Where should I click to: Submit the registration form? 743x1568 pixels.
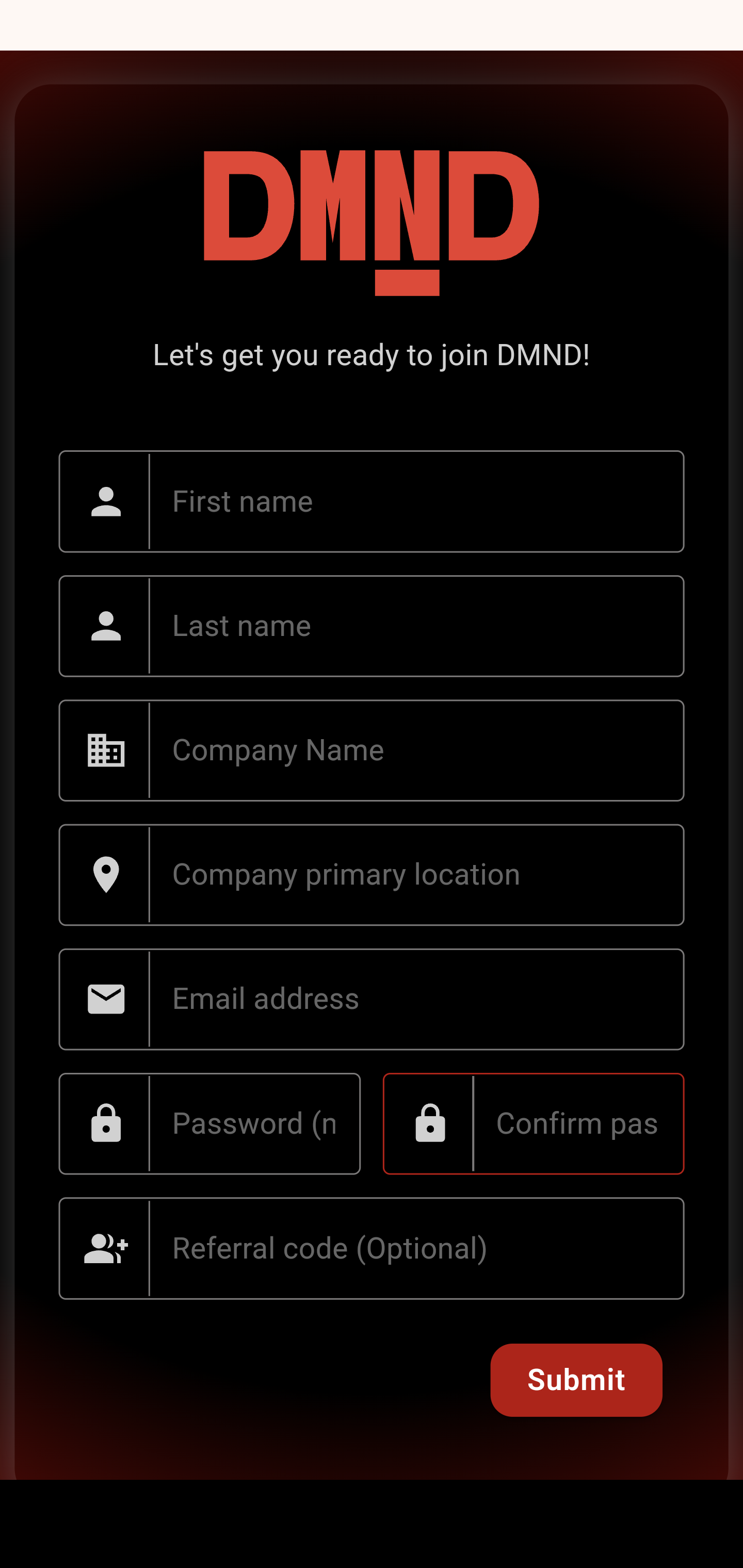576,1380
